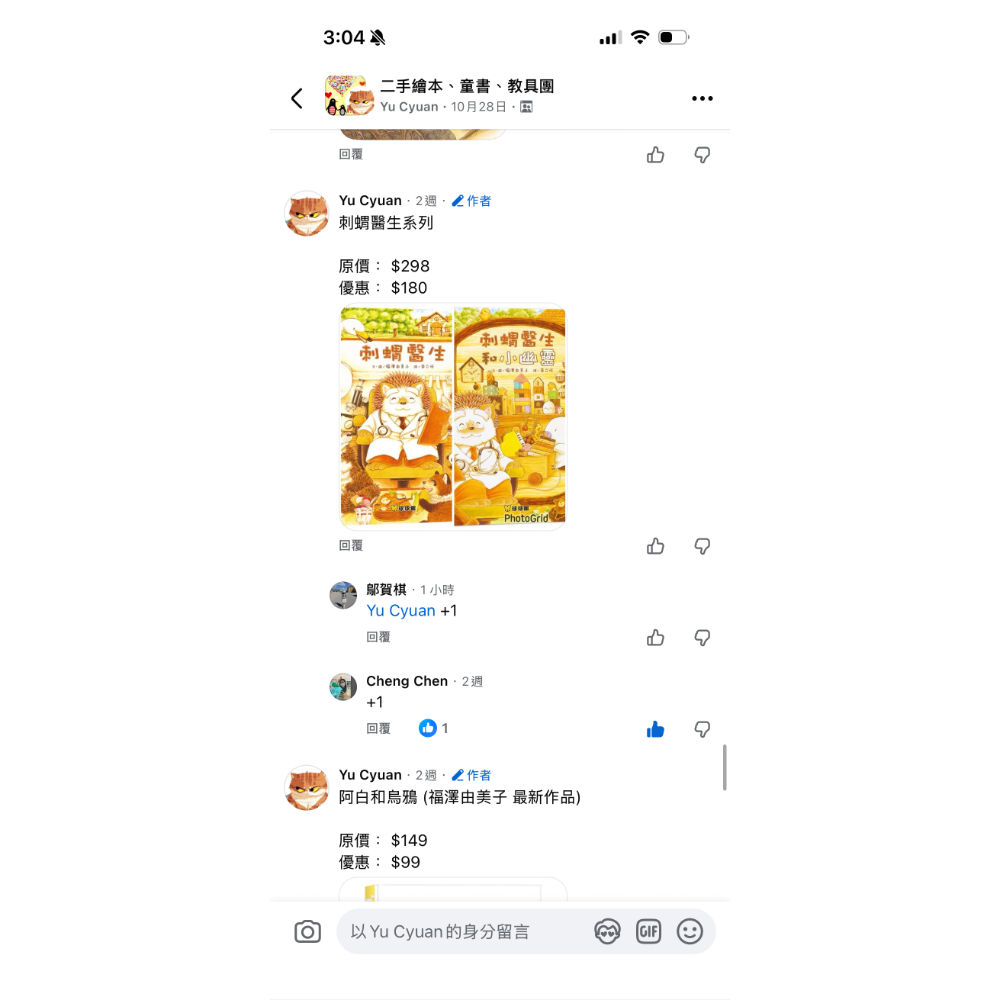
Task: Open the three-dot overflow menu
Action: 702,98
